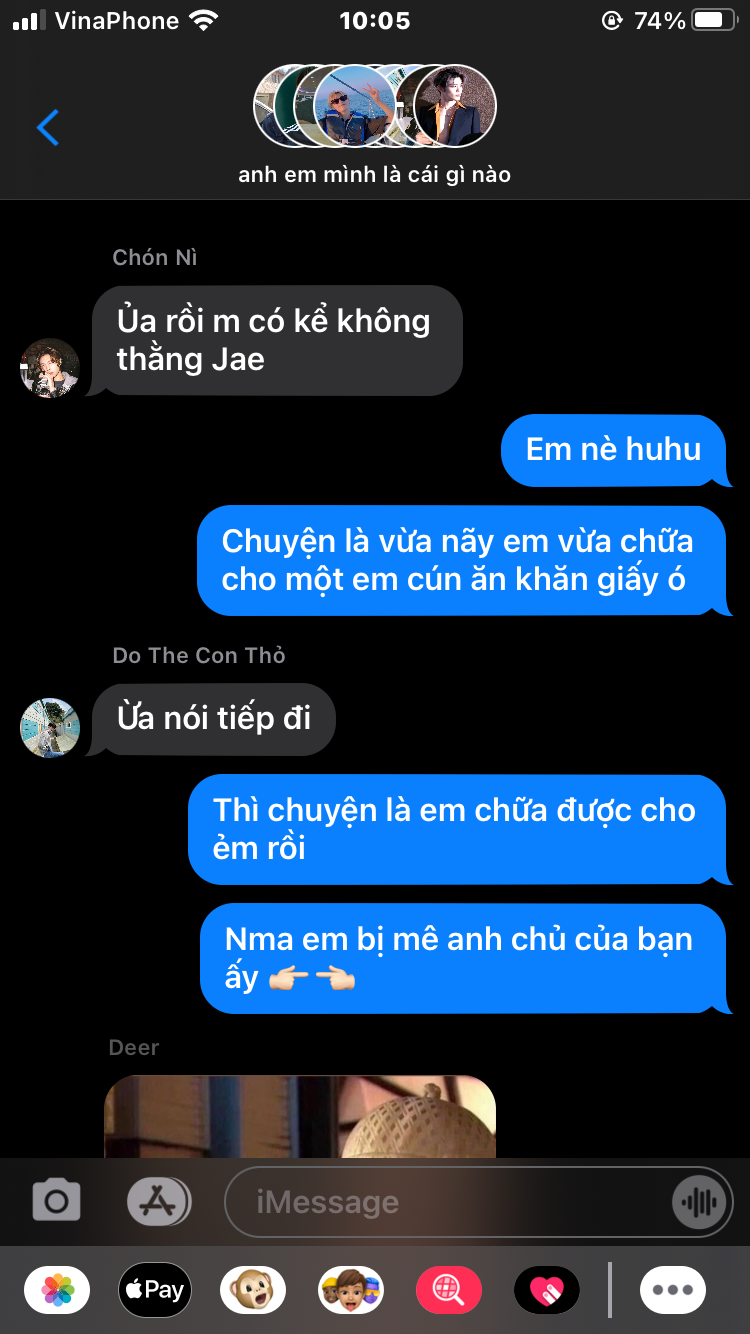This screenshot has height=1334, width=750.
Task: Open Animoji monkey in the app strip
Action: (x=253, y=1290)
